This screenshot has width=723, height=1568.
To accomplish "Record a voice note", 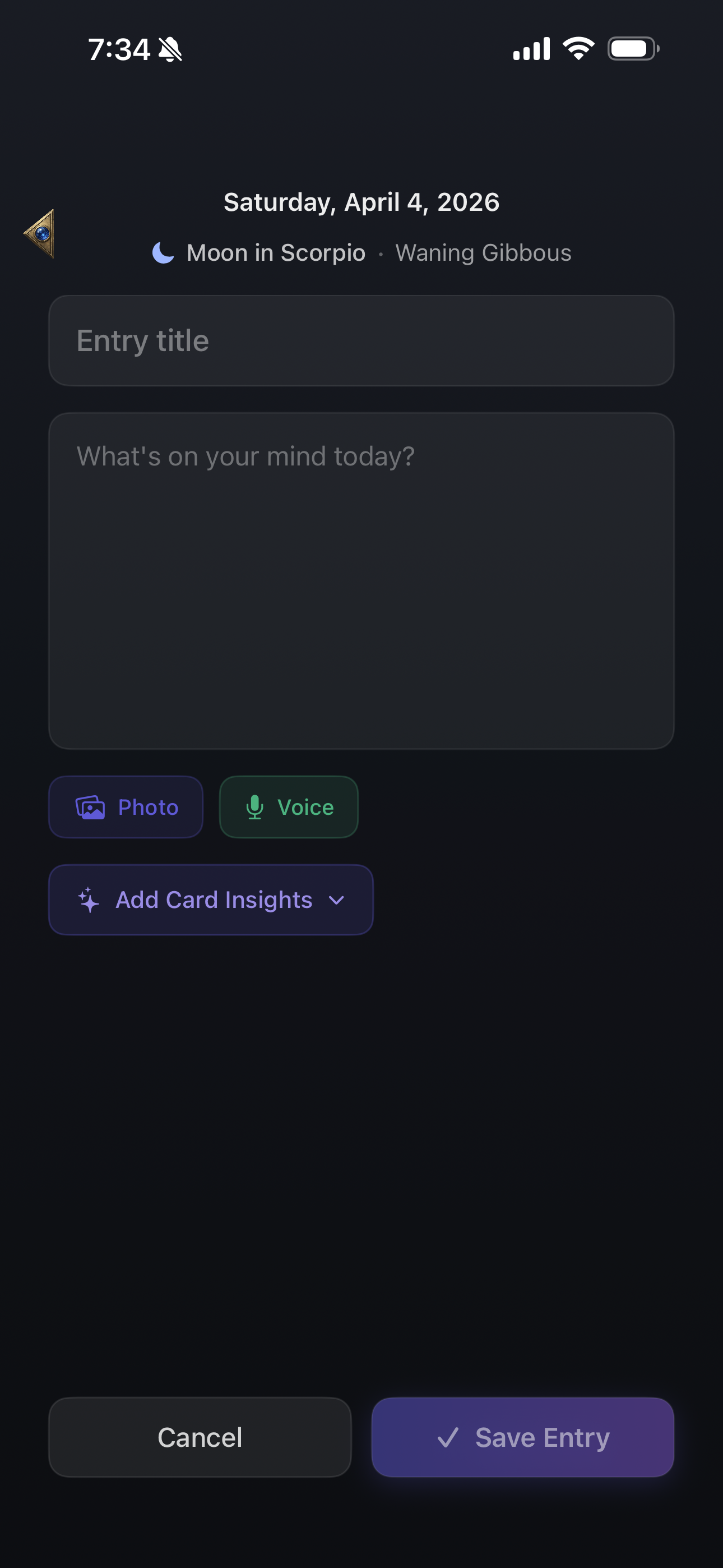I will coord(289,807).
